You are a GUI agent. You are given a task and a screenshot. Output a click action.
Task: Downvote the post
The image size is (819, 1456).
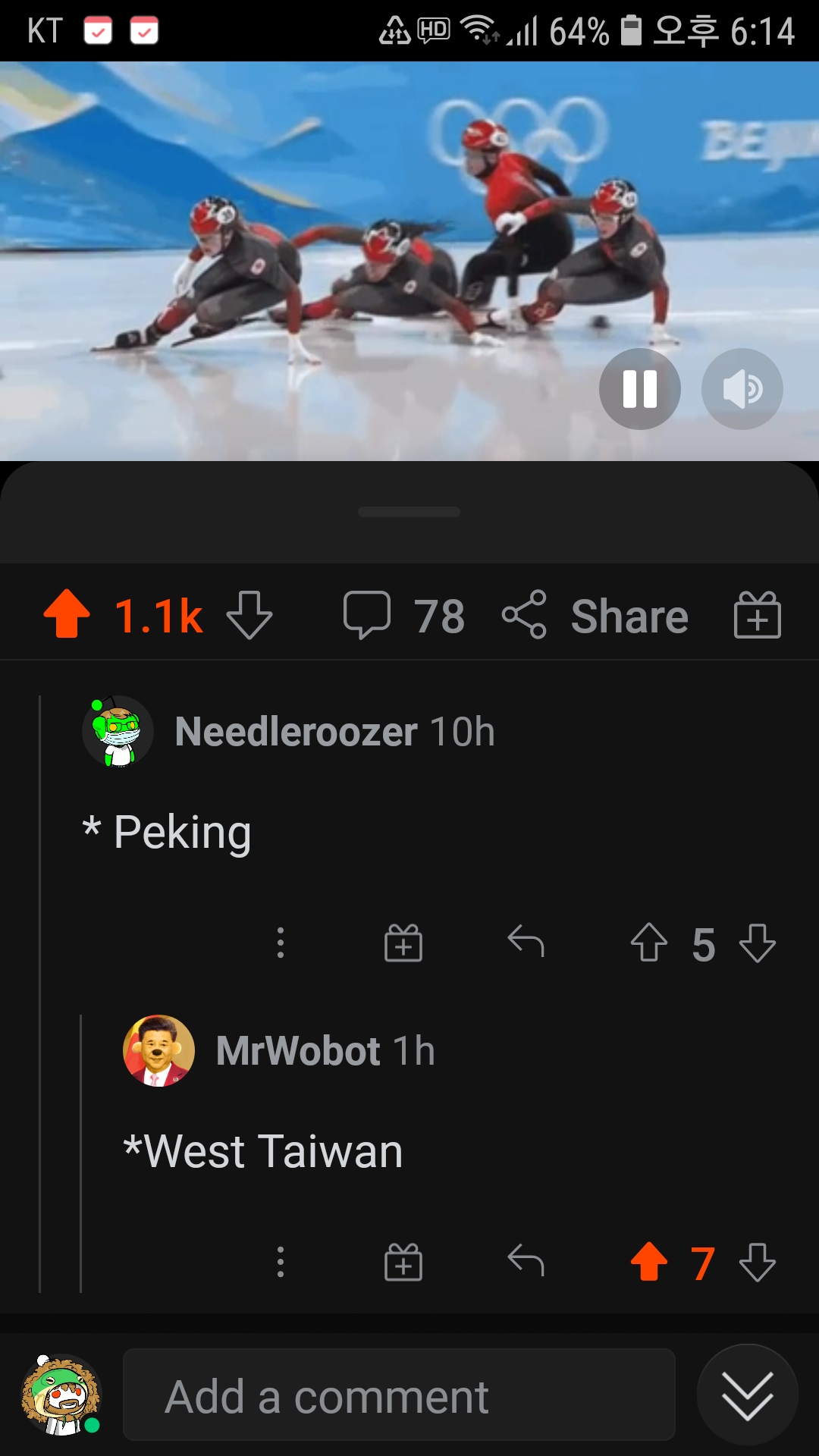[249, 614]
